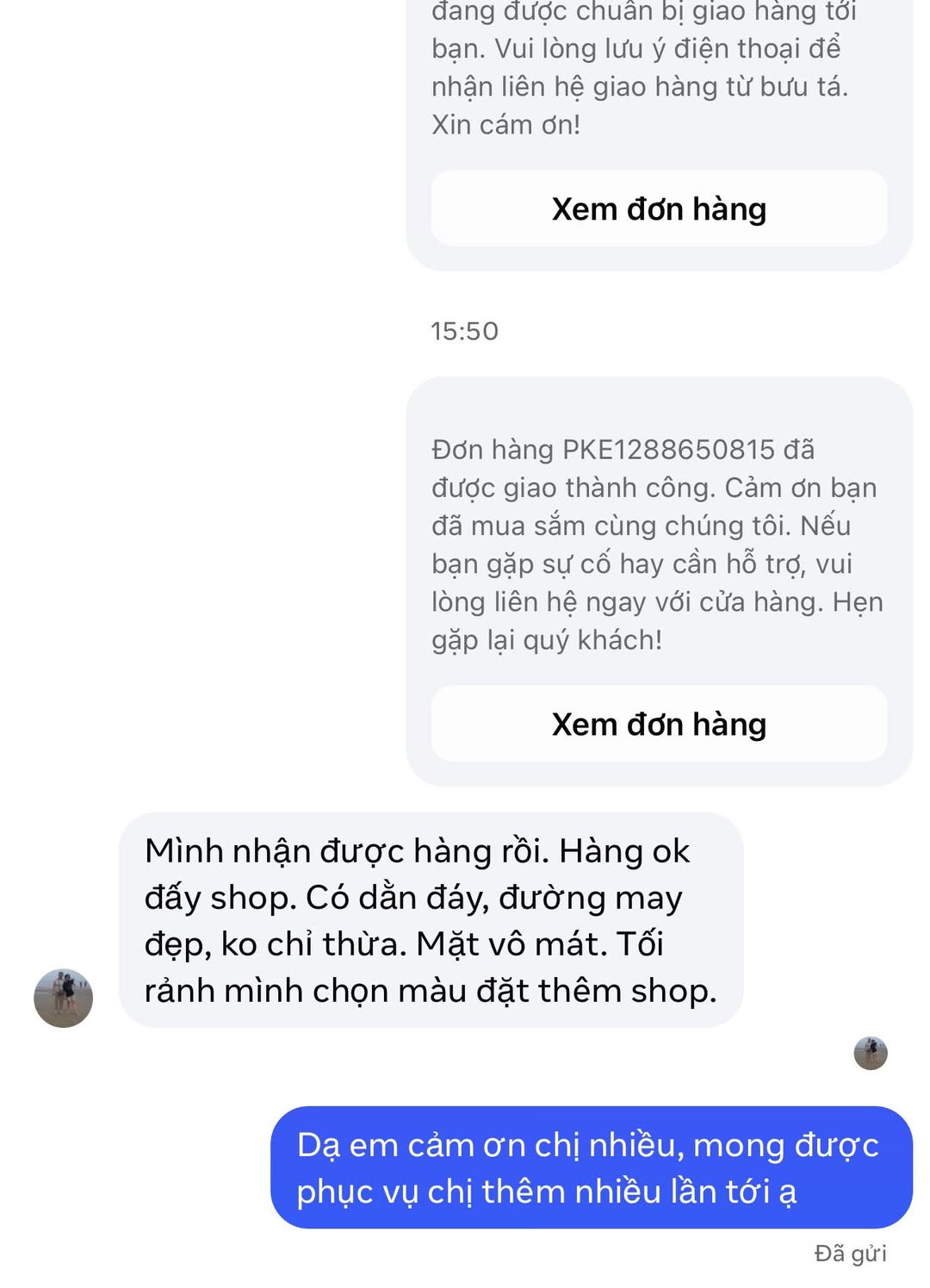930x1288 pixels.
Task: Tap Xem đơn hàng for order PKE1288650815
Action: (659, 725)
